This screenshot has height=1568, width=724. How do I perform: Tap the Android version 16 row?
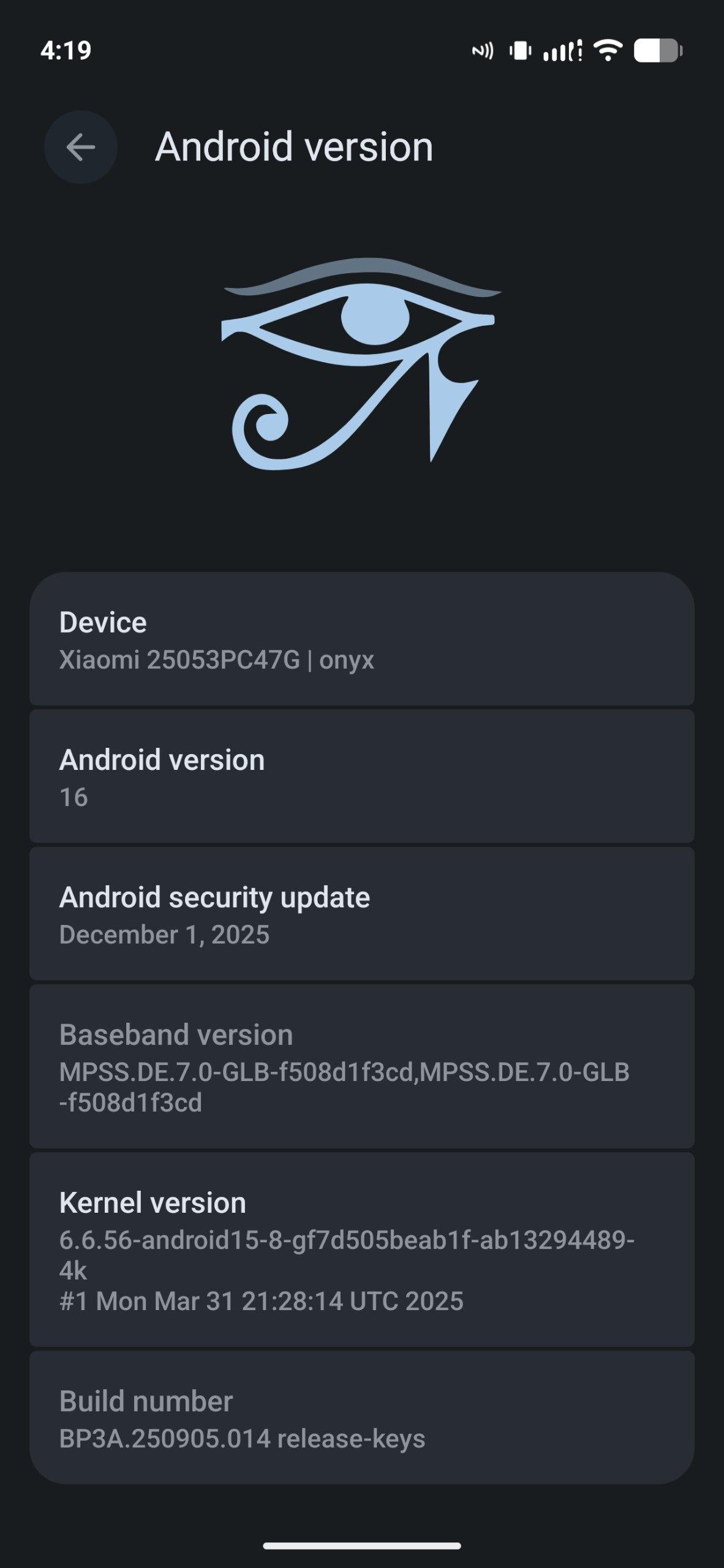click(361, 777)
